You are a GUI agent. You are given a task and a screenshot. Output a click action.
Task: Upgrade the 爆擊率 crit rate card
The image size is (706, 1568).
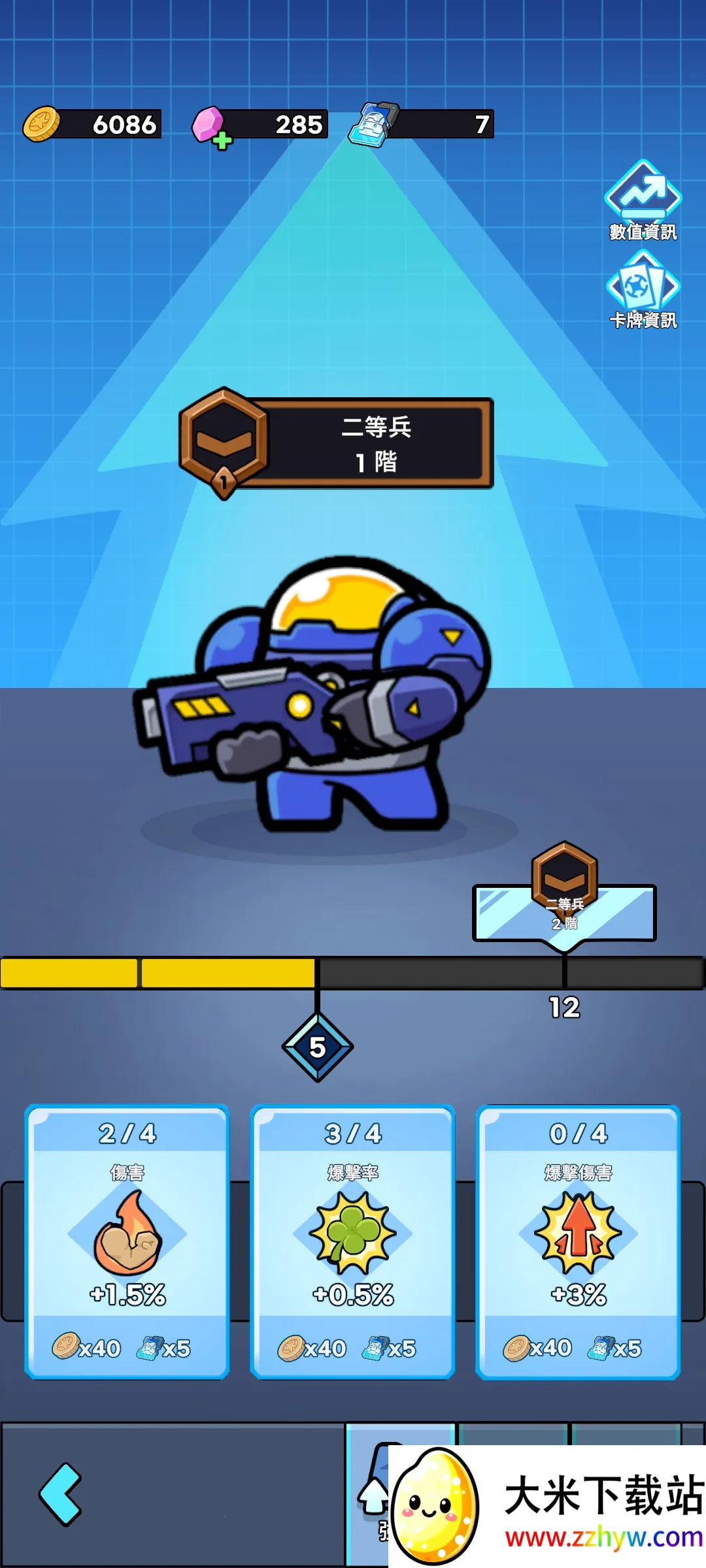point(353,1241)
